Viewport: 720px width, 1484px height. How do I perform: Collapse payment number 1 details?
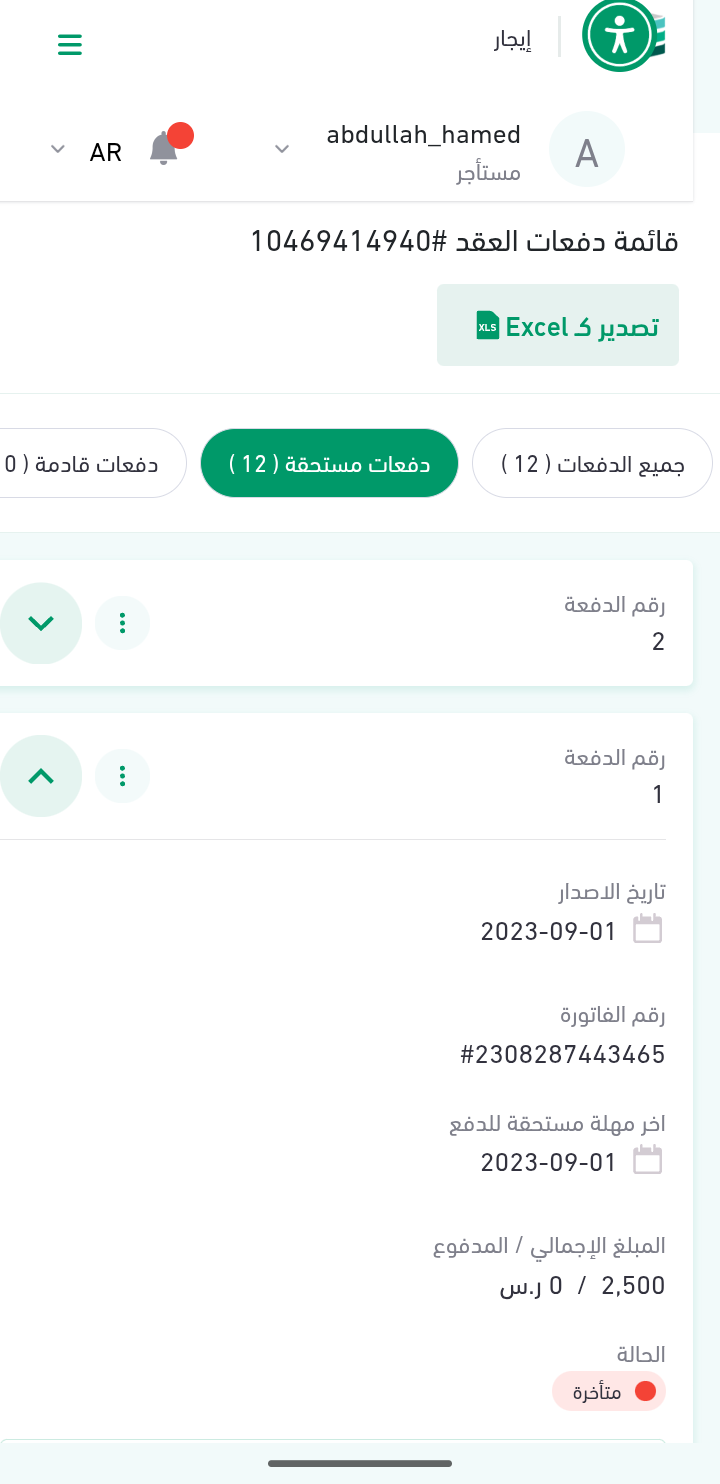[x=40, y=776]
